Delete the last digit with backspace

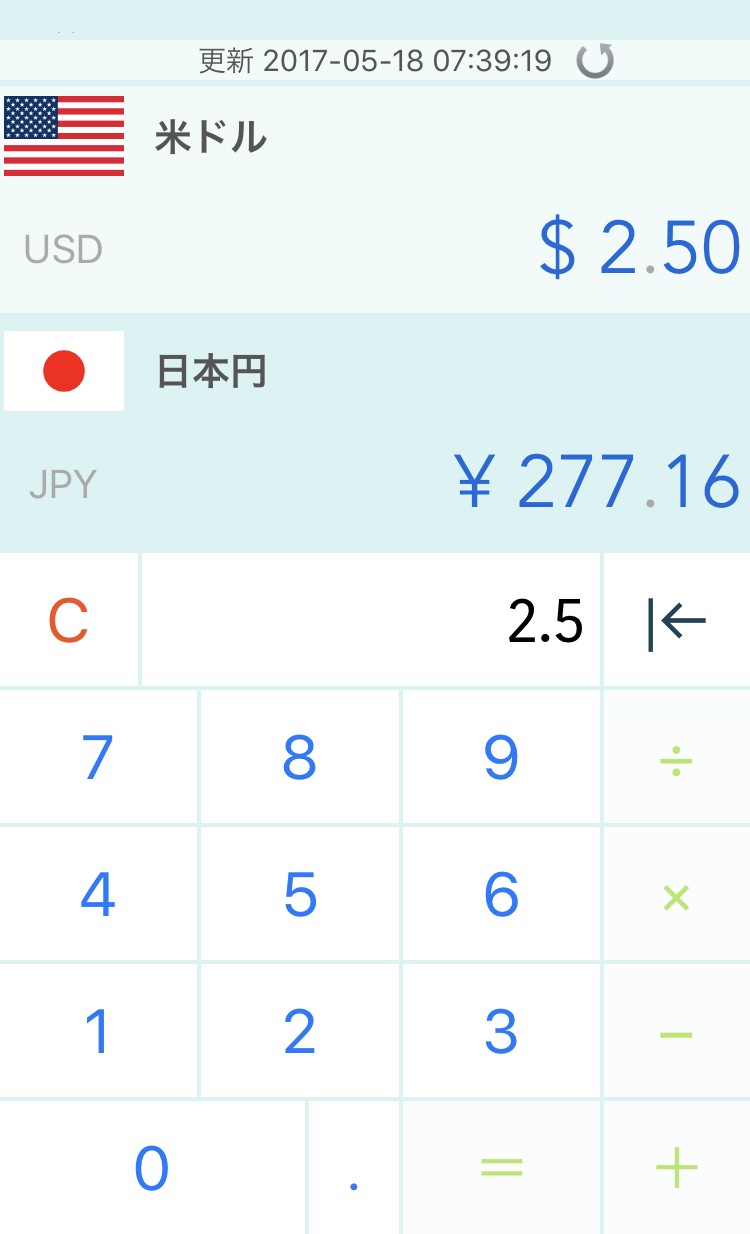[676, 621]
